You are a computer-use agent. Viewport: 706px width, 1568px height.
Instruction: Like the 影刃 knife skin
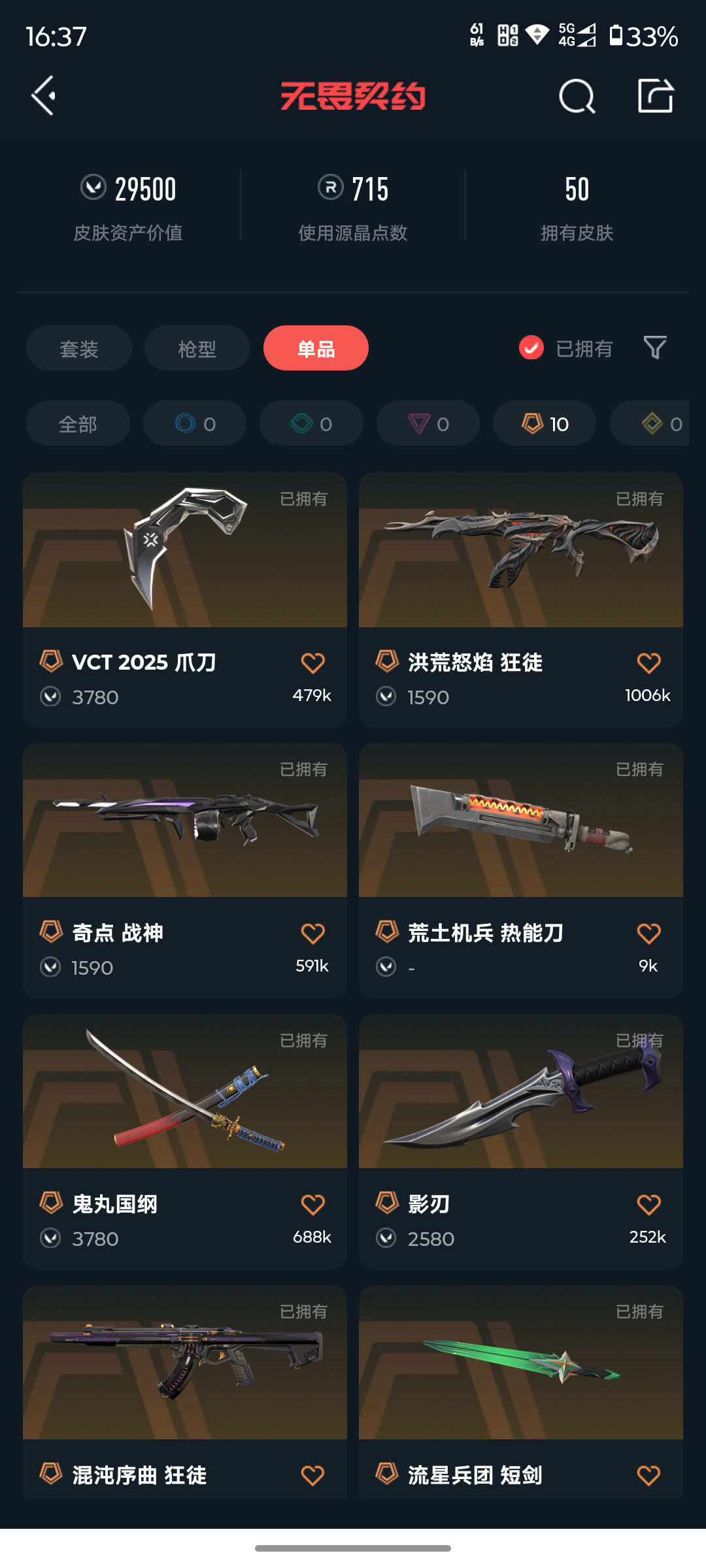pyautogui.click(x=648, y=1205)
